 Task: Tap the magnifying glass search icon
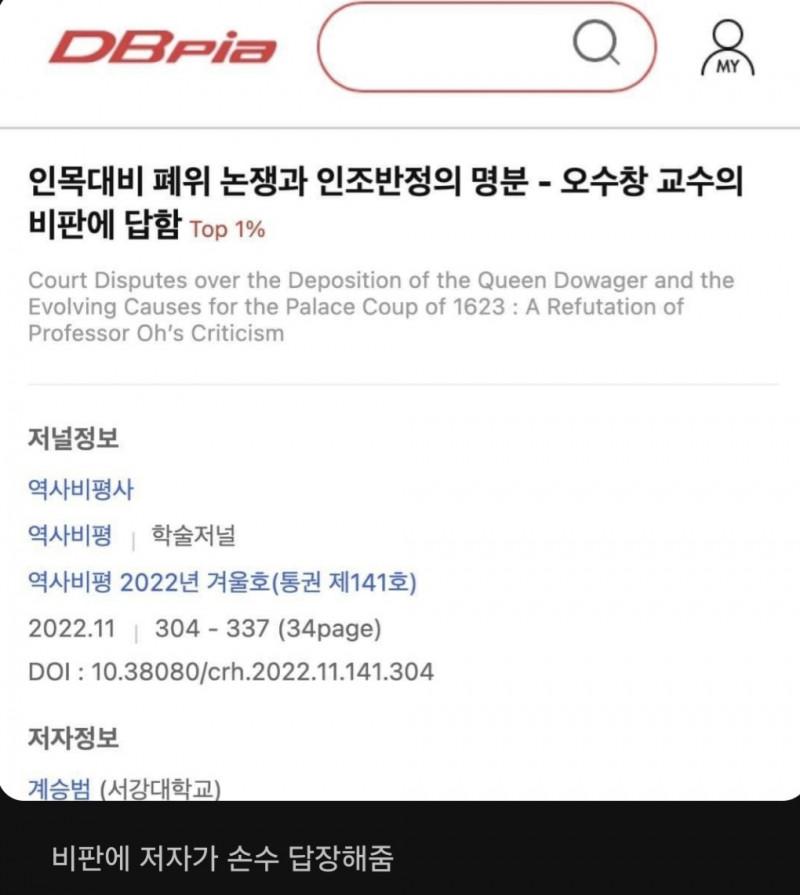[x=598, y=44]
